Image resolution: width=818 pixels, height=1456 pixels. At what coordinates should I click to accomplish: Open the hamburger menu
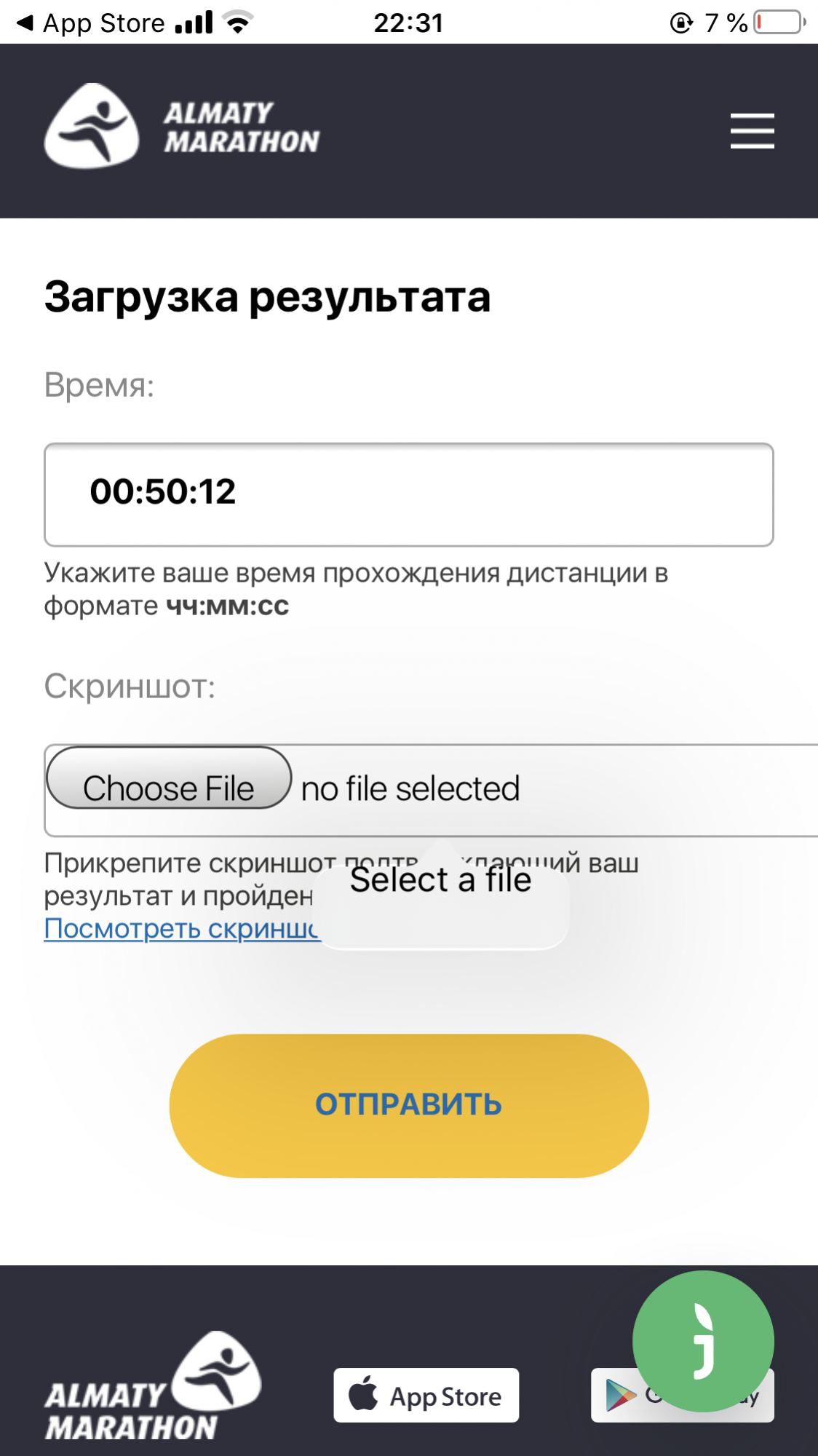pyautogui.click(x=752, y=131)
